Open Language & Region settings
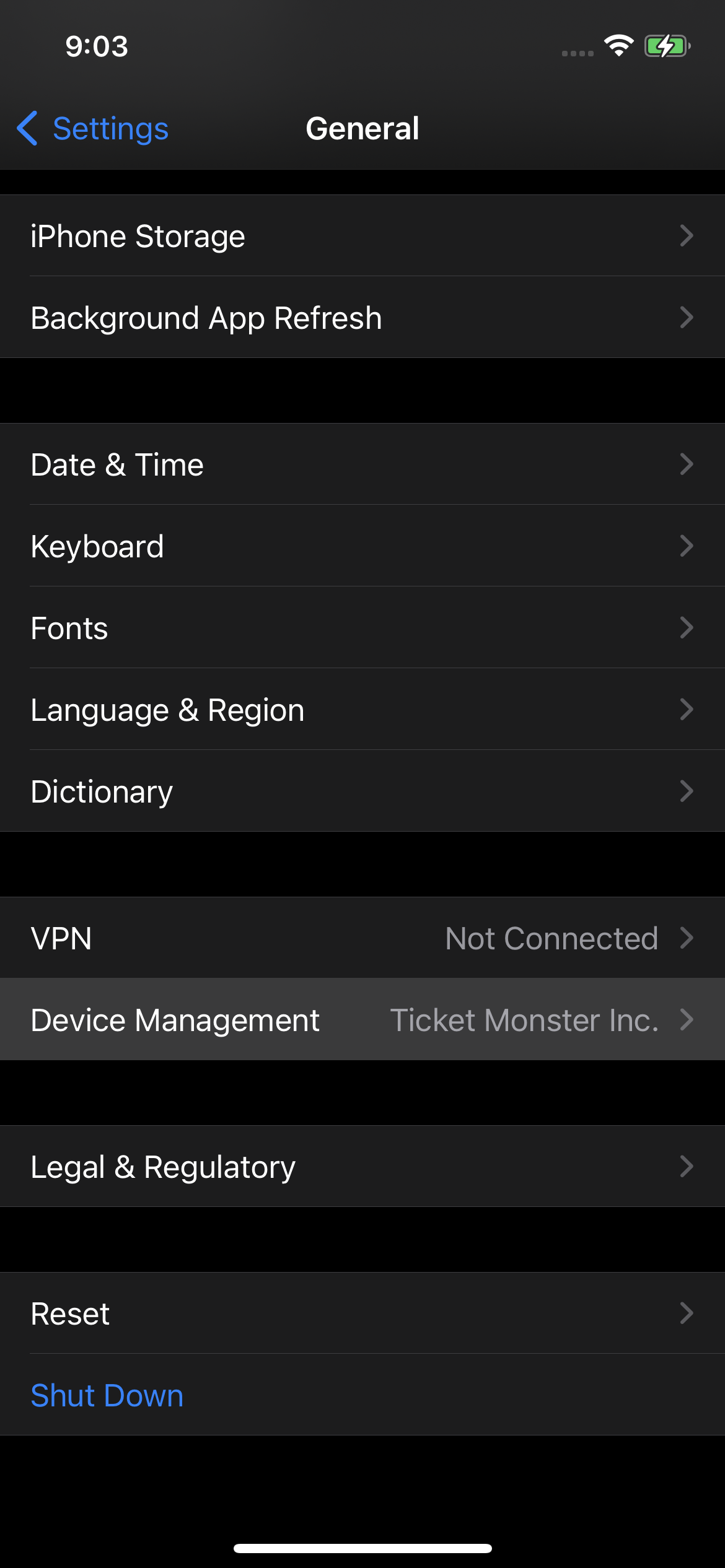Image resolution: width=725 pixels, height=1568 pixels. (x=362, y=710)
